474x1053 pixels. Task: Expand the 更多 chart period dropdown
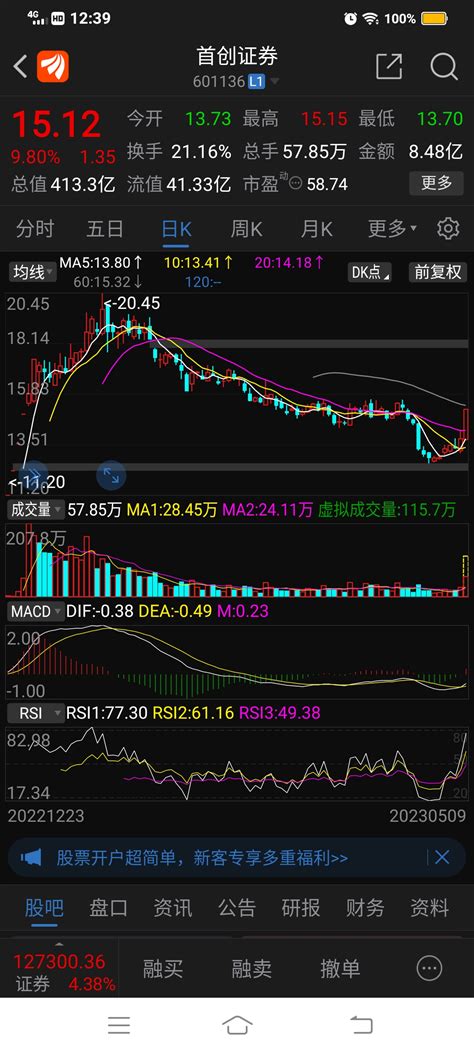pyautogui.click(x=392, y=229)
